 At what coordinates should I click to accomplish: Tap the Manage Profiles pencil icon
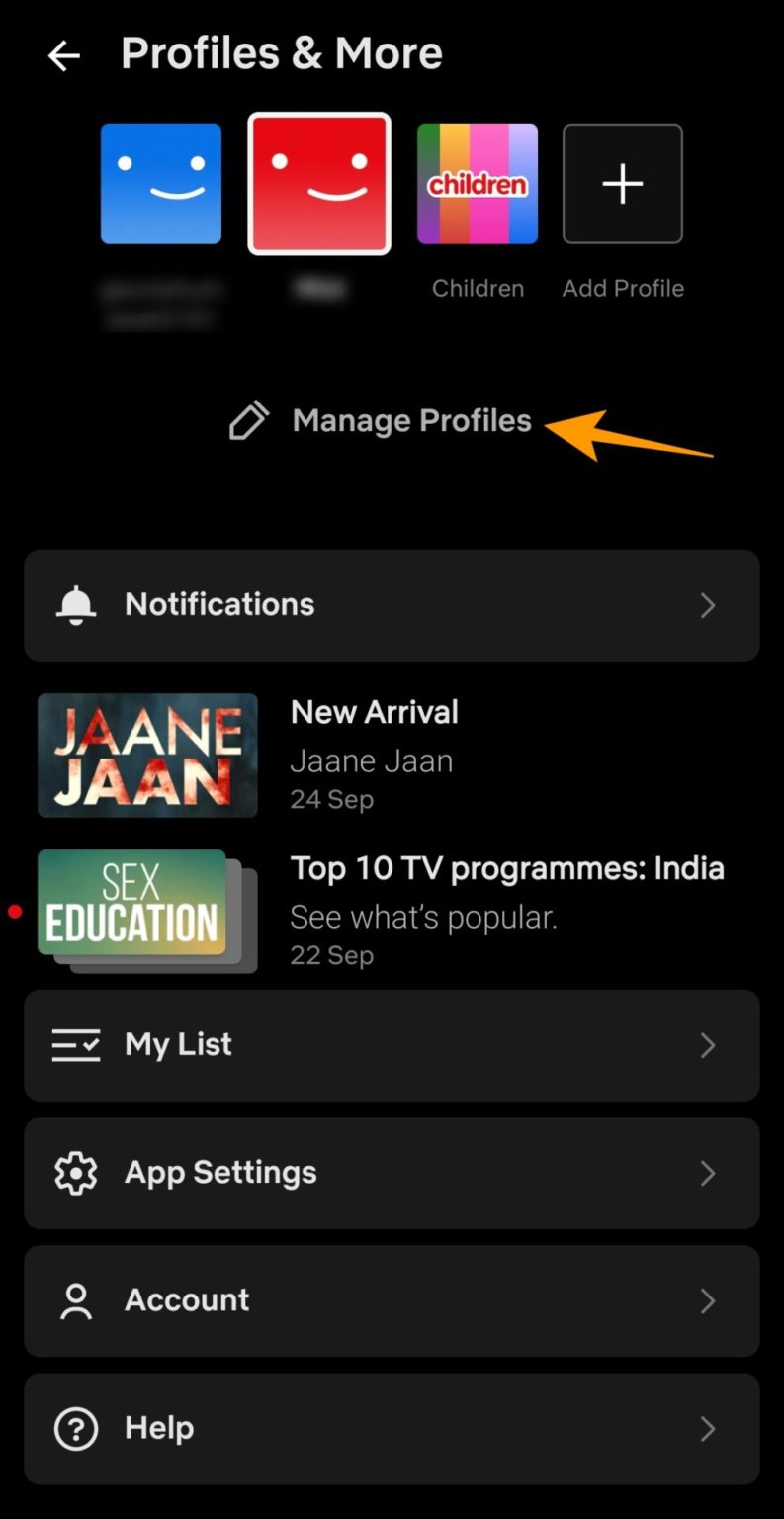(x=248, y=419)
